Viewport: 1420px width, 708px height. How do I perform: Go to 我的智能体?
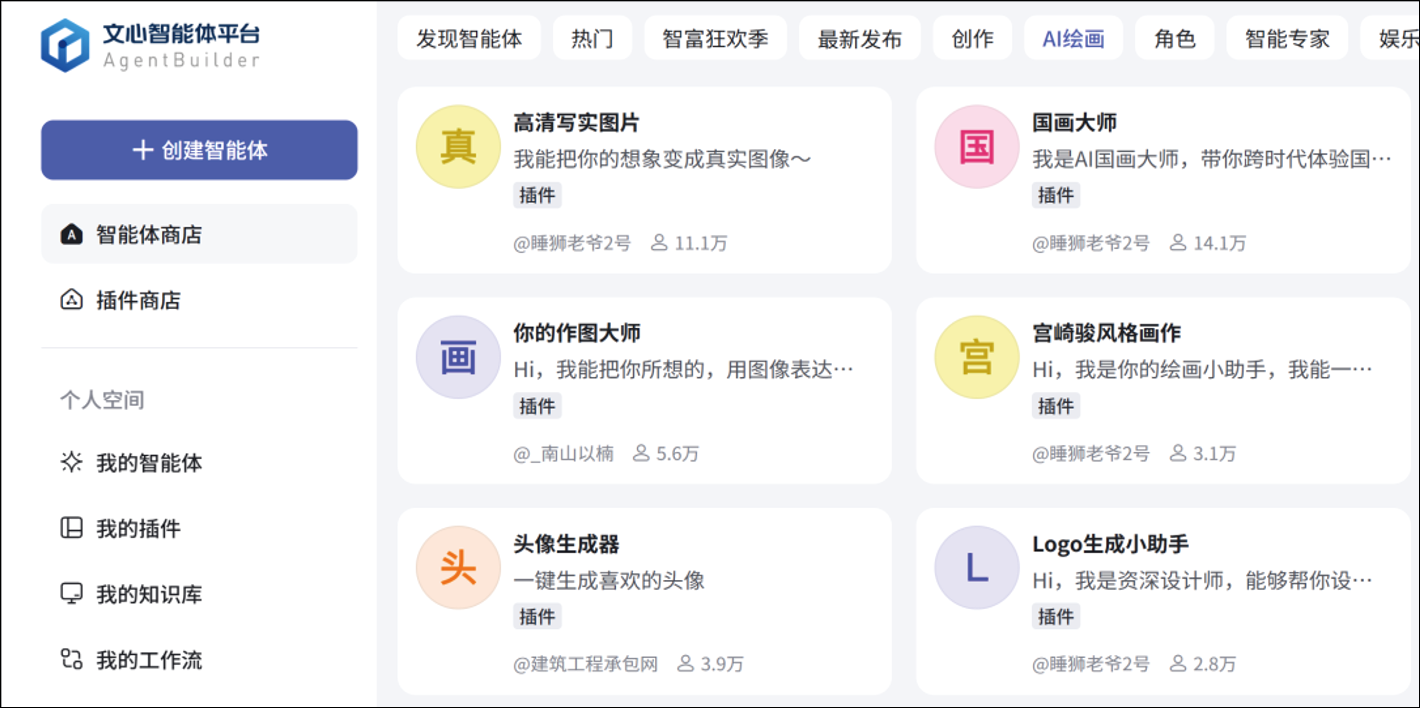(148, 463)
